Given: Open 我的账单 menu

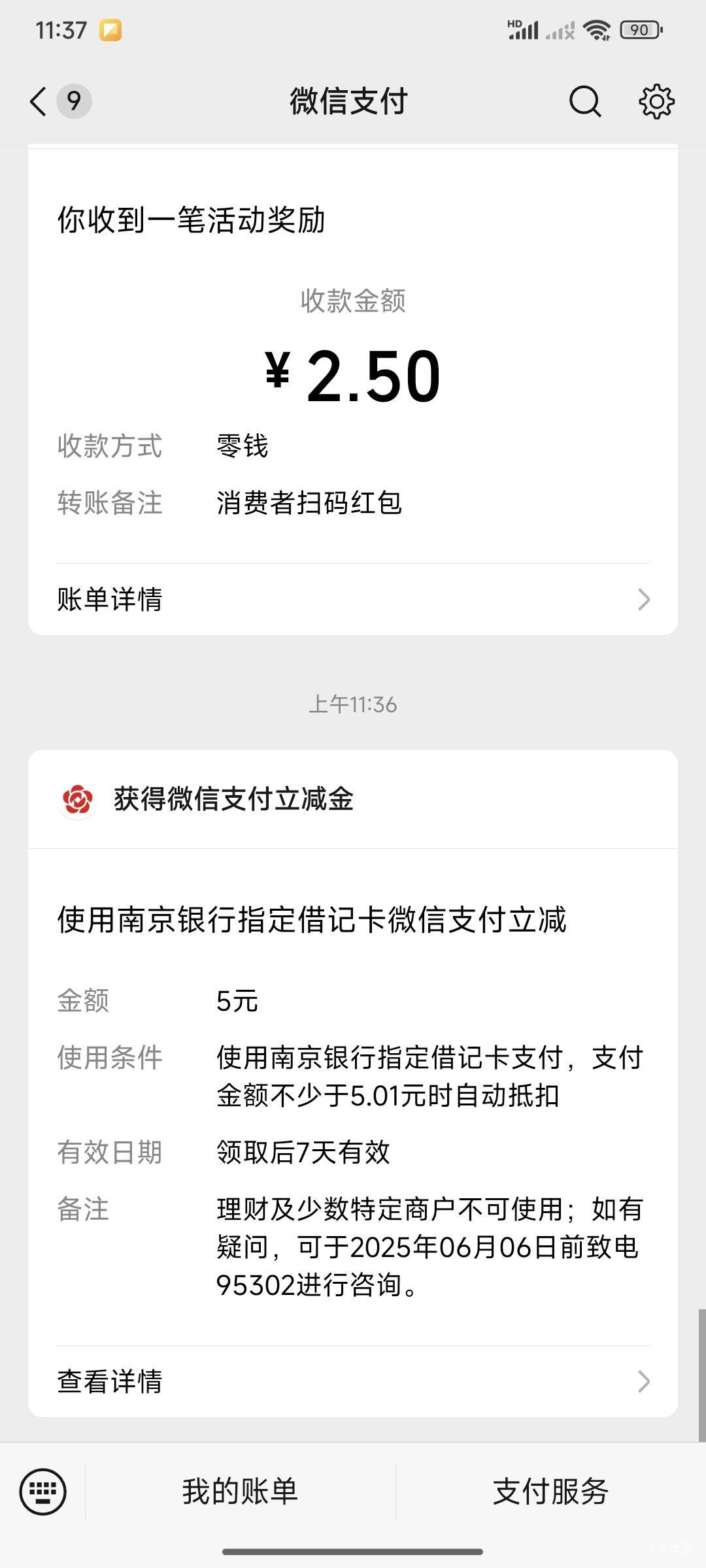Looking at the screenshot, I should click(240, 1492).
